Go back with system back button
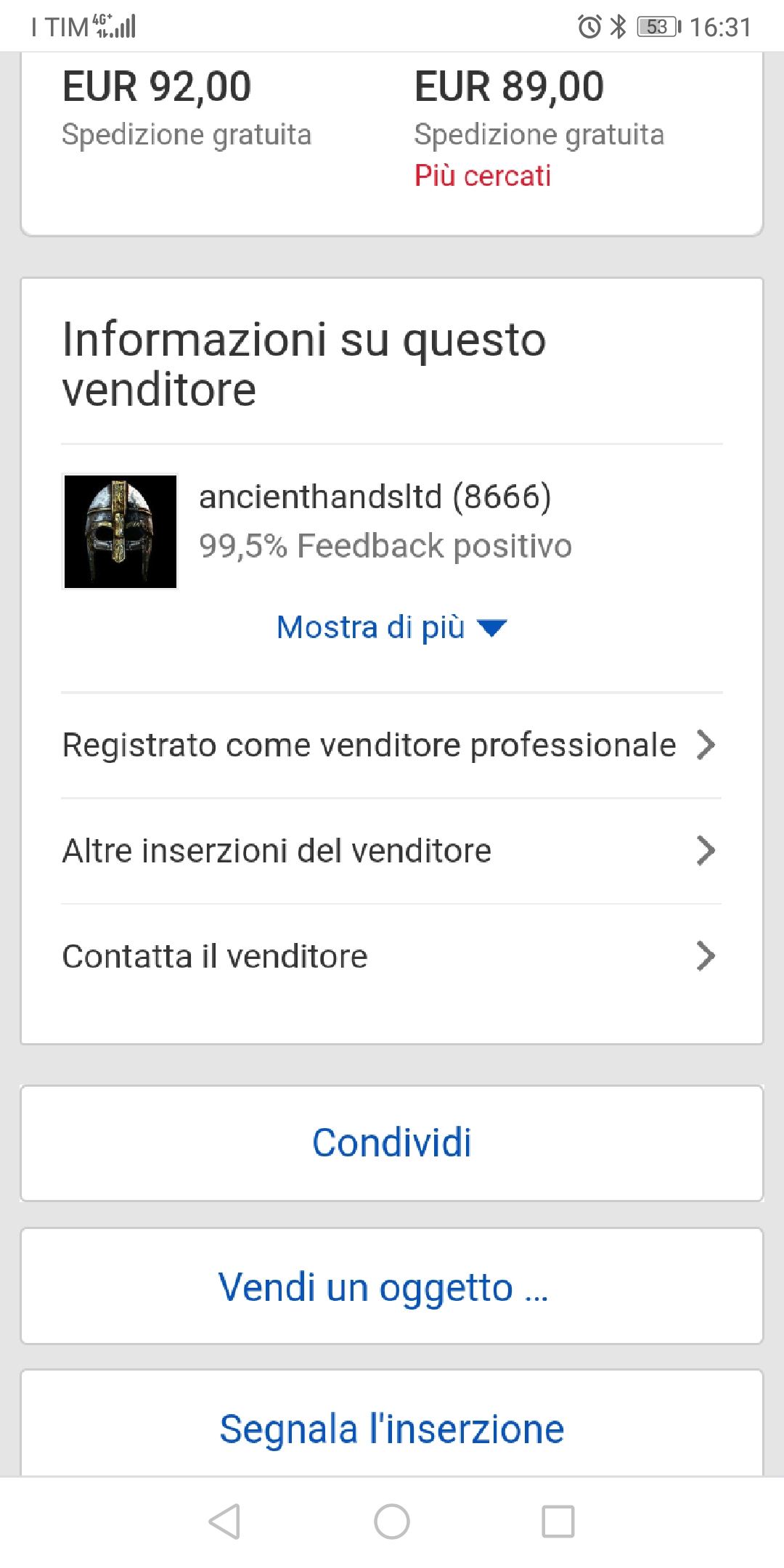784x1568 pixels. [x=224, y=1522]
